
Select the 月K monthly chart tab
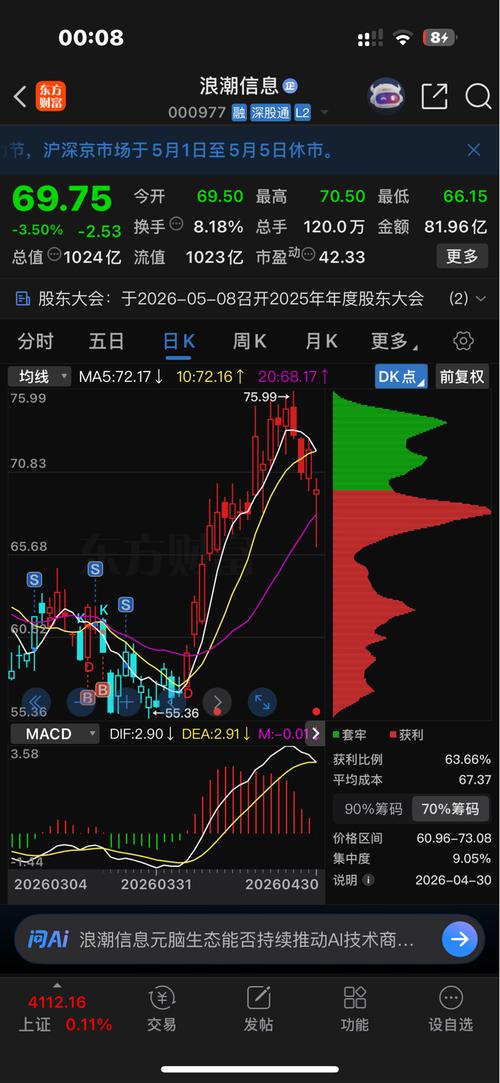point(320,341)
